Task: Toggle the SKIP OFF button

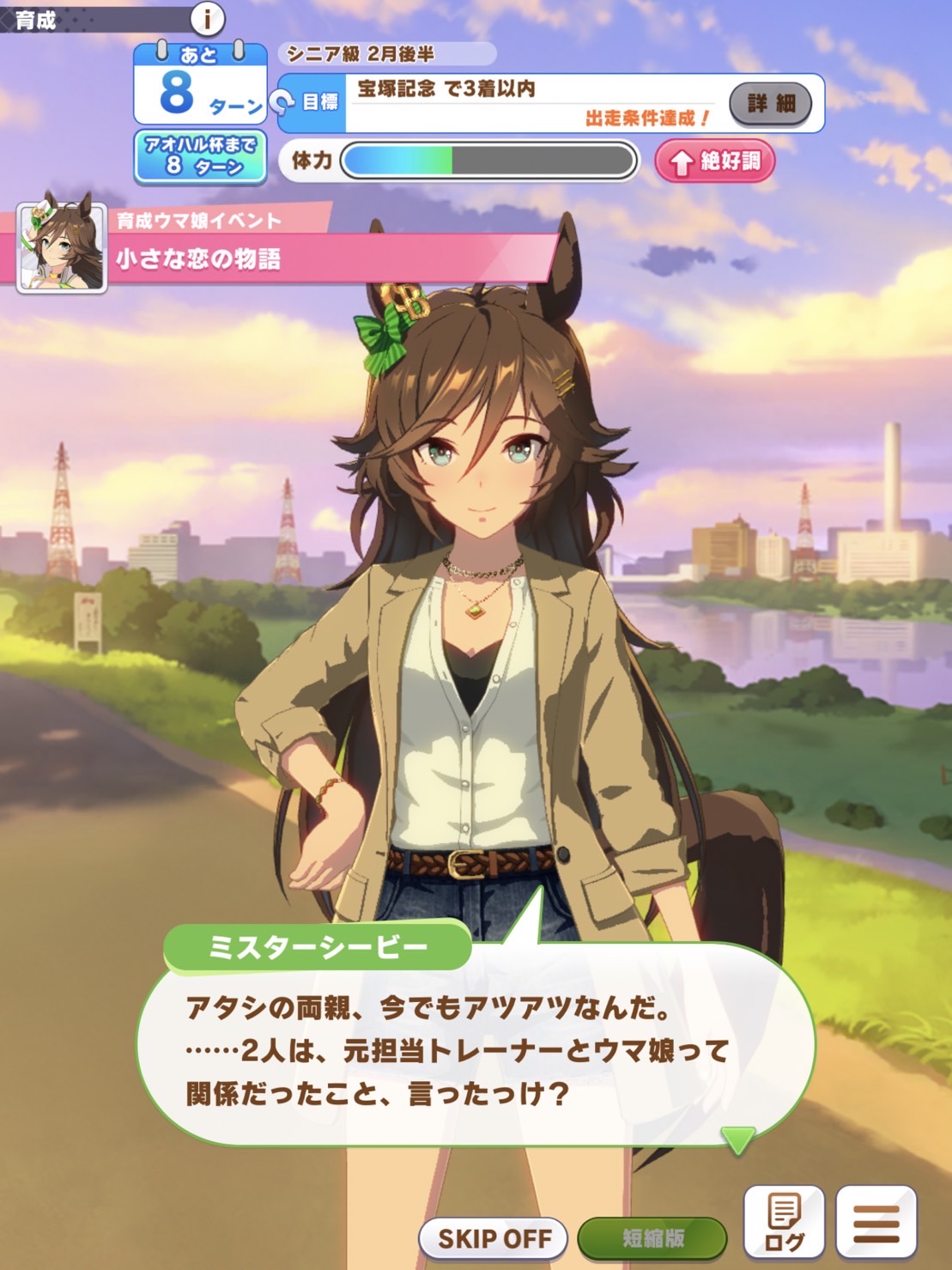Action: 494,1238
